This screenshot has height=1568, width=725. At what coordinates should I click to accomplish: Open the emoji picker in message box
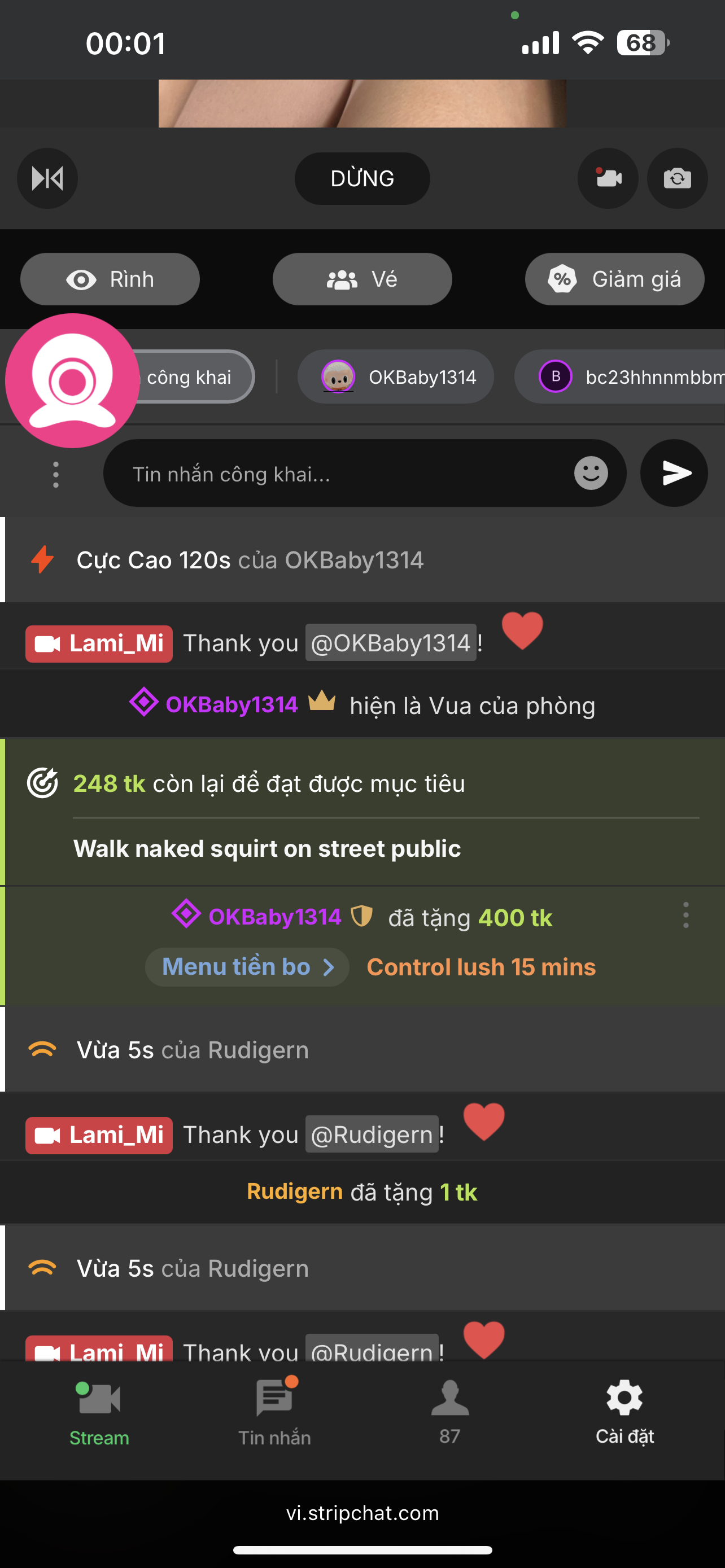591,473
